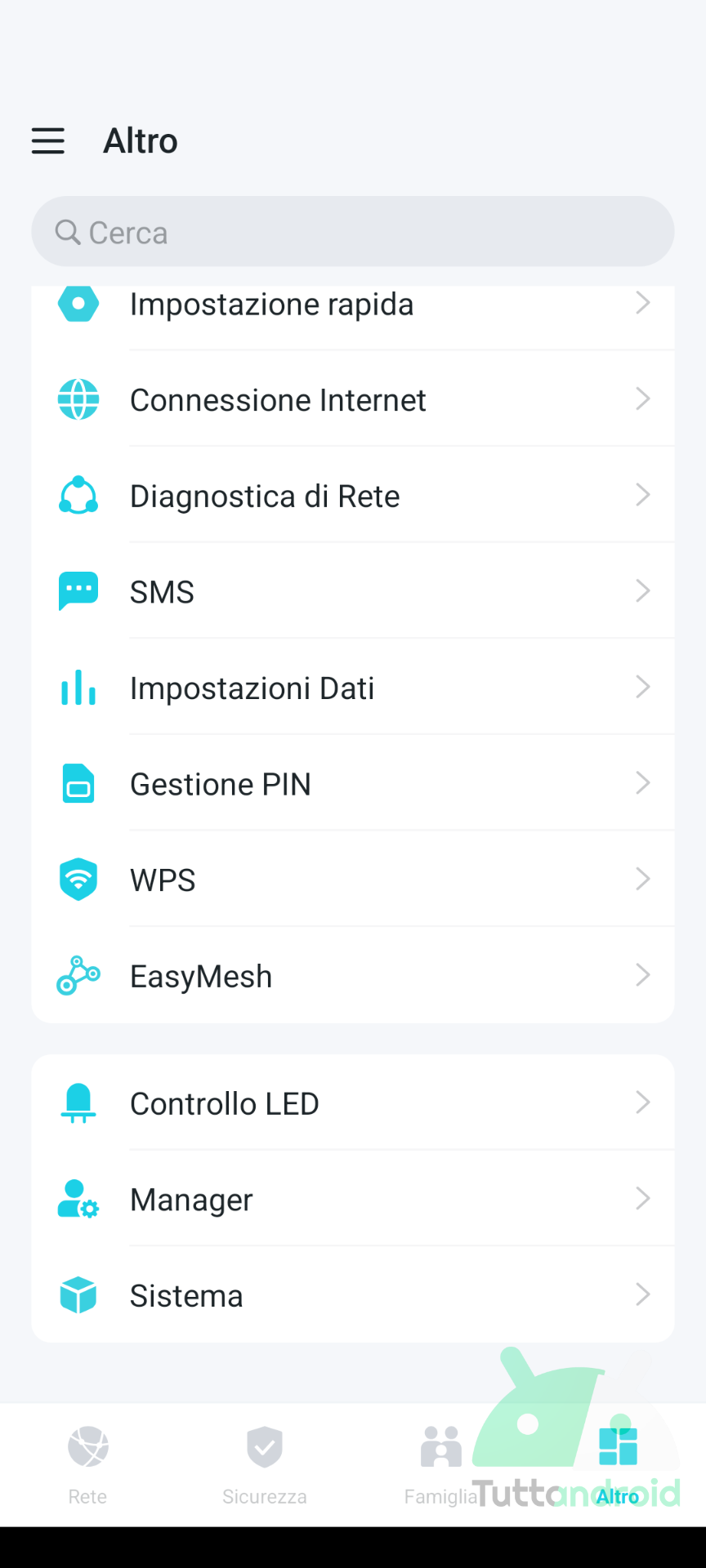This screenshot has height=1568, width=706.
Task: Open Diagnostica di Rete
Action: (353, 496)
